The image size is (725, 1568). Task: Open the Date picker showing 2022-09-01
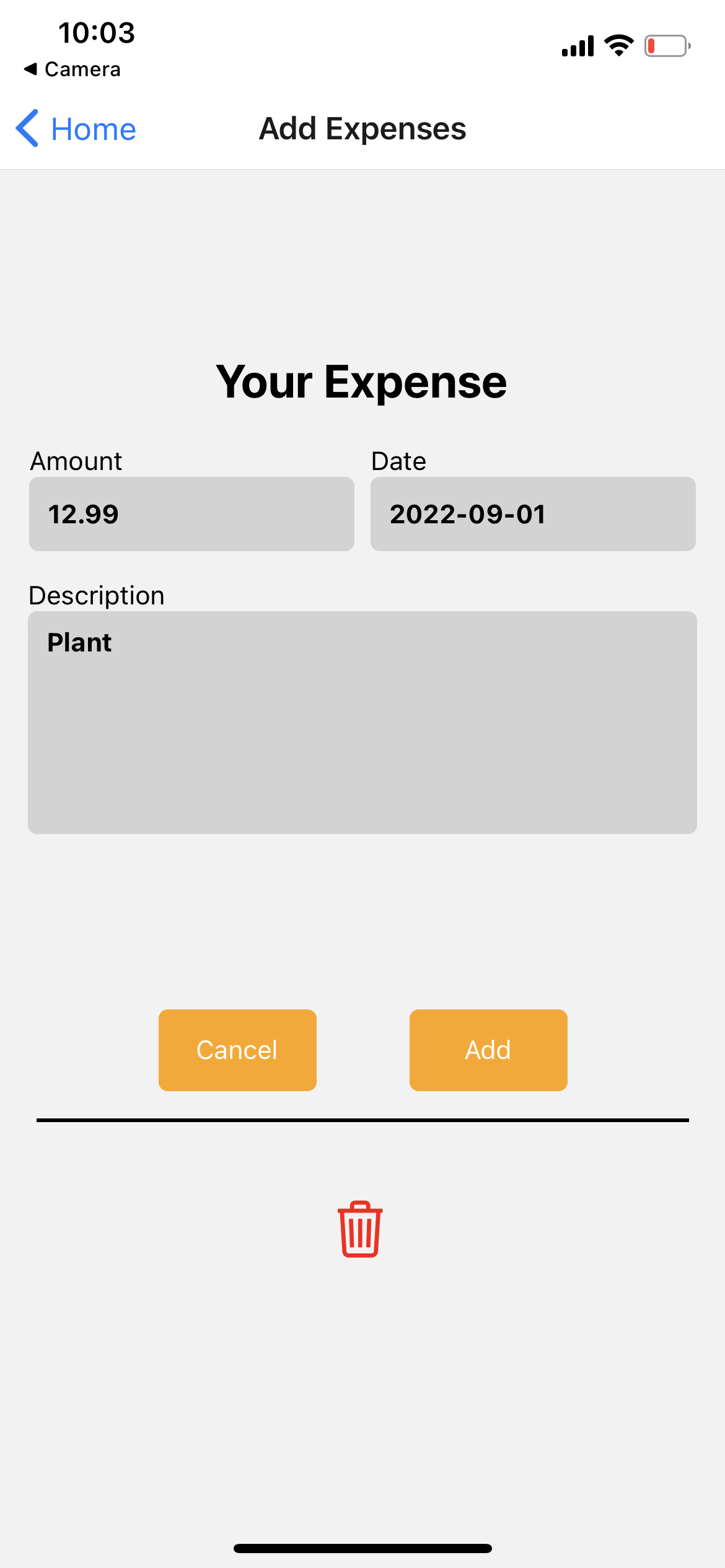[x=532, y=514]
